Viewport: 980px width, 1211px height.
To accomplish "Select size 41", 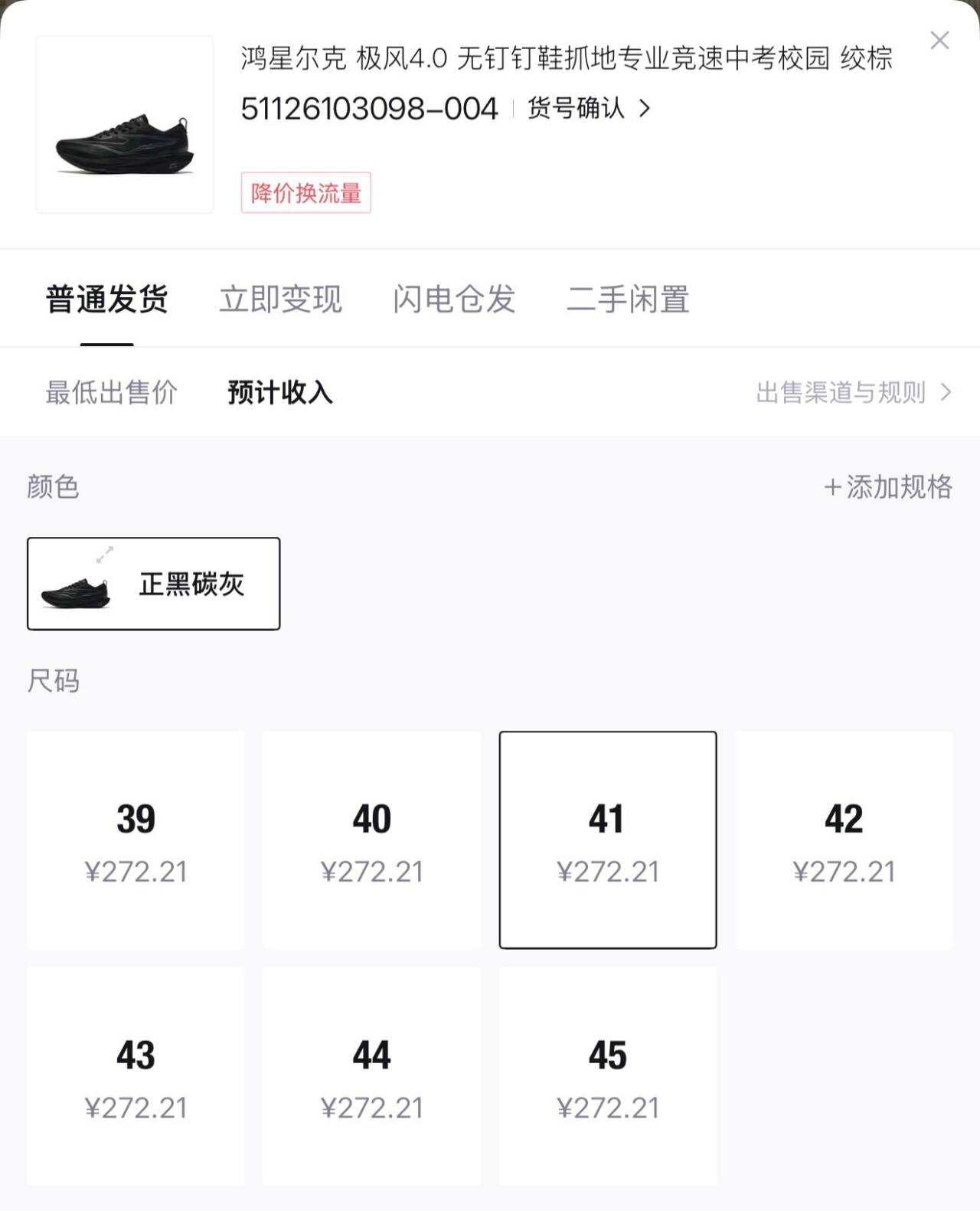I will click(608, 840).
